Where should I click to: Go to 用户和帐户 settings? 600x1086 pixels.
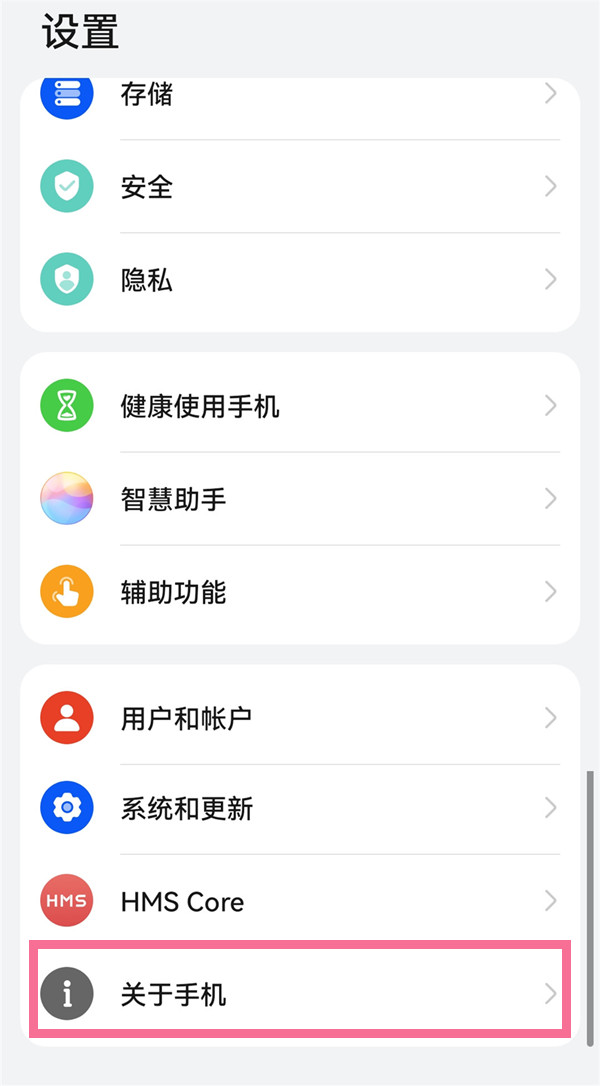pyautogui.click(x=300, y=718)
